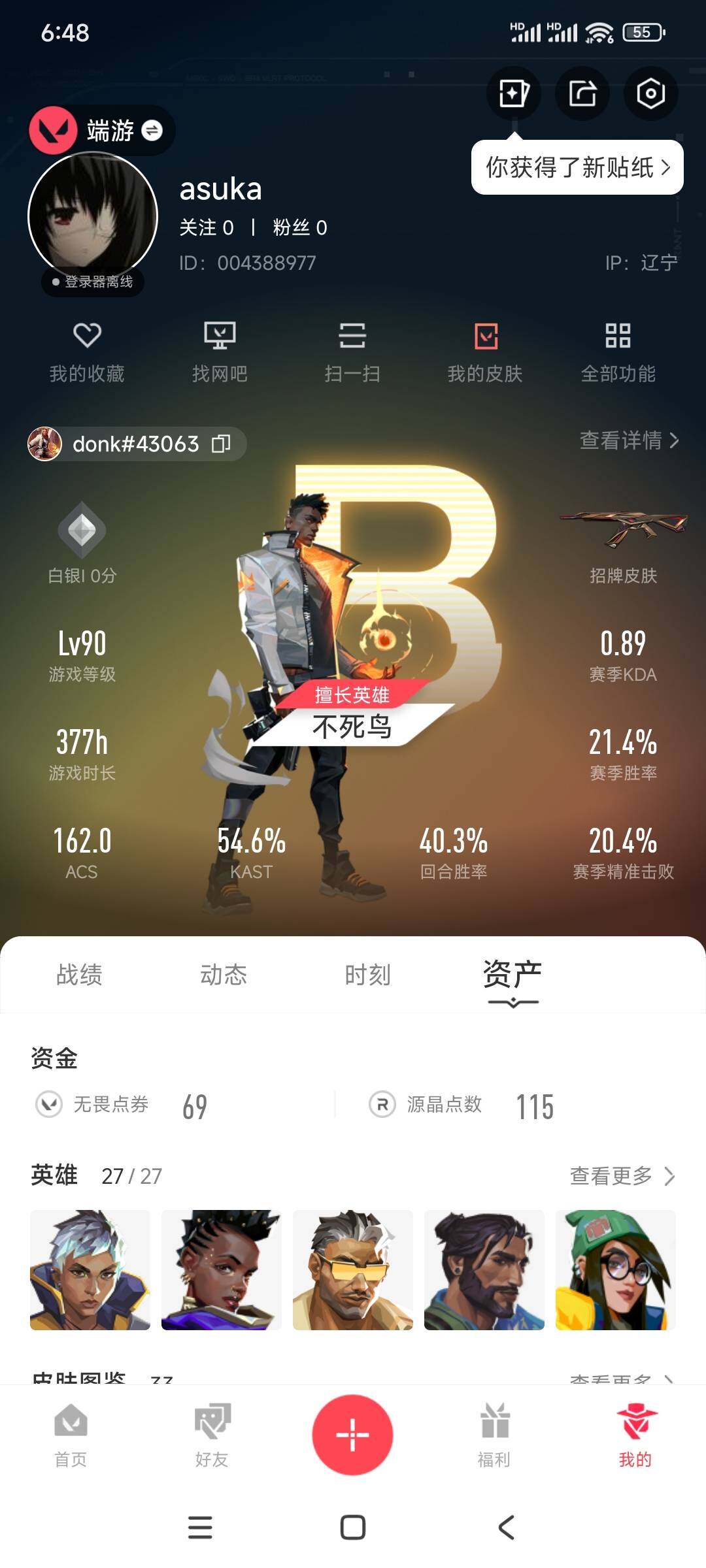This screenshot has width=706, height=1568.
Task: Open the 你获得了新贴纸 notification bubble
Action: [577, 167]
